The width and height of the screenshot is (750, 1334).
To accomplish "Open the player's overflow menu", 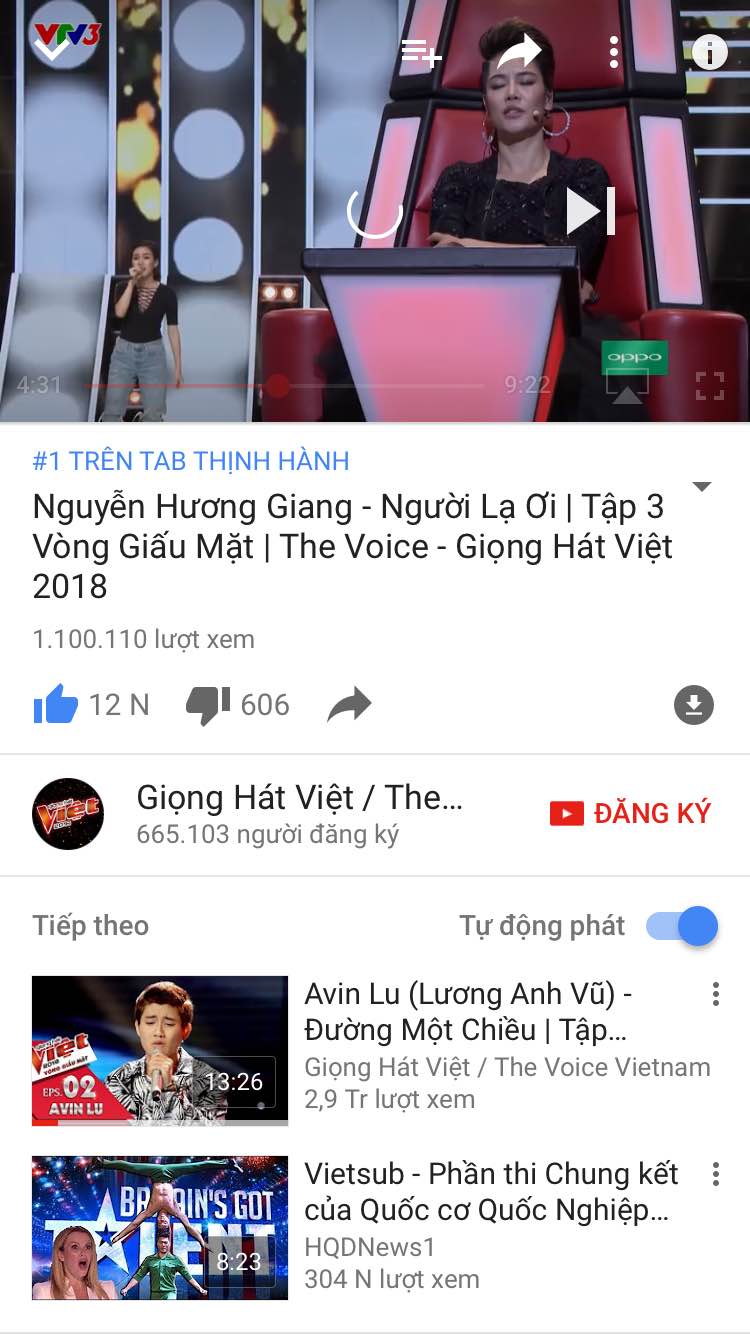I will coord(614,52).
